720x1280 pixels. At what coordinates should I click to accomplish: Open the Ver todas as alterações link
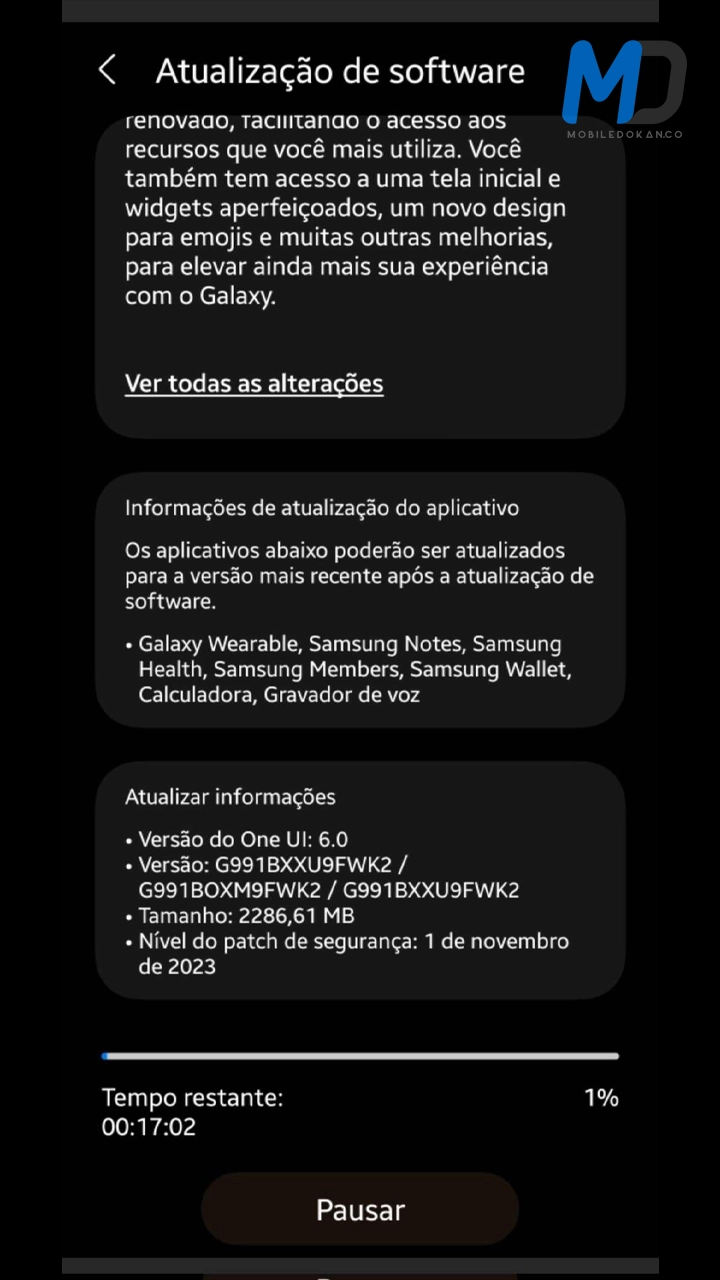point(254,384)
